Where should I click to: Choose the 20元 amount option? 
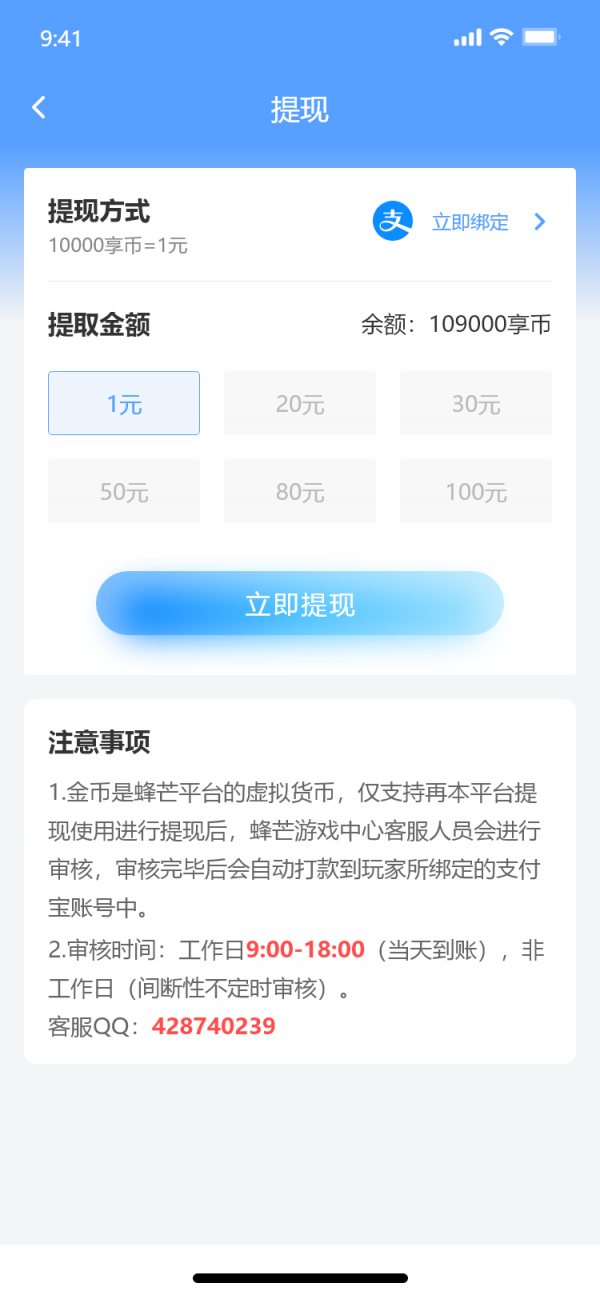[300, 403]
